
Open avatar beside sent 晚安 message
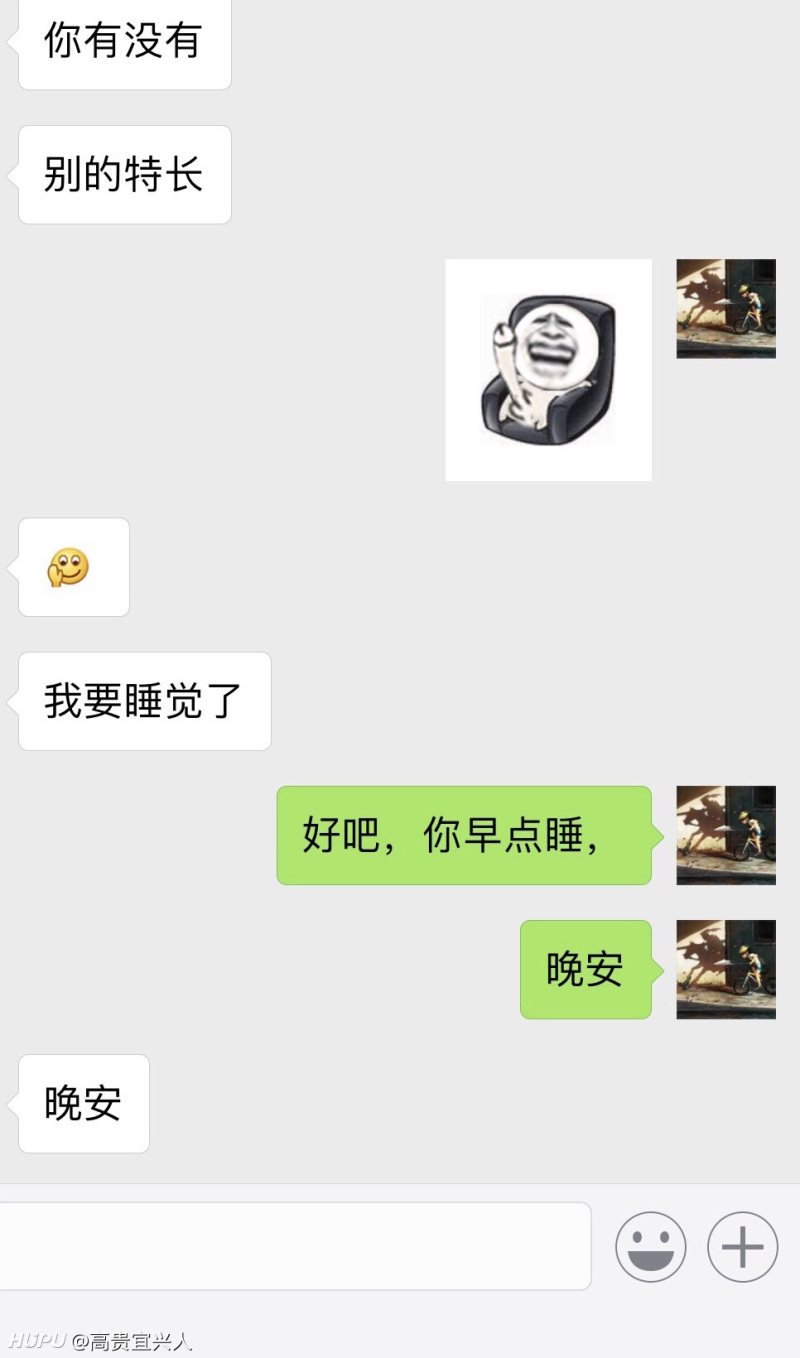point(726,969)
